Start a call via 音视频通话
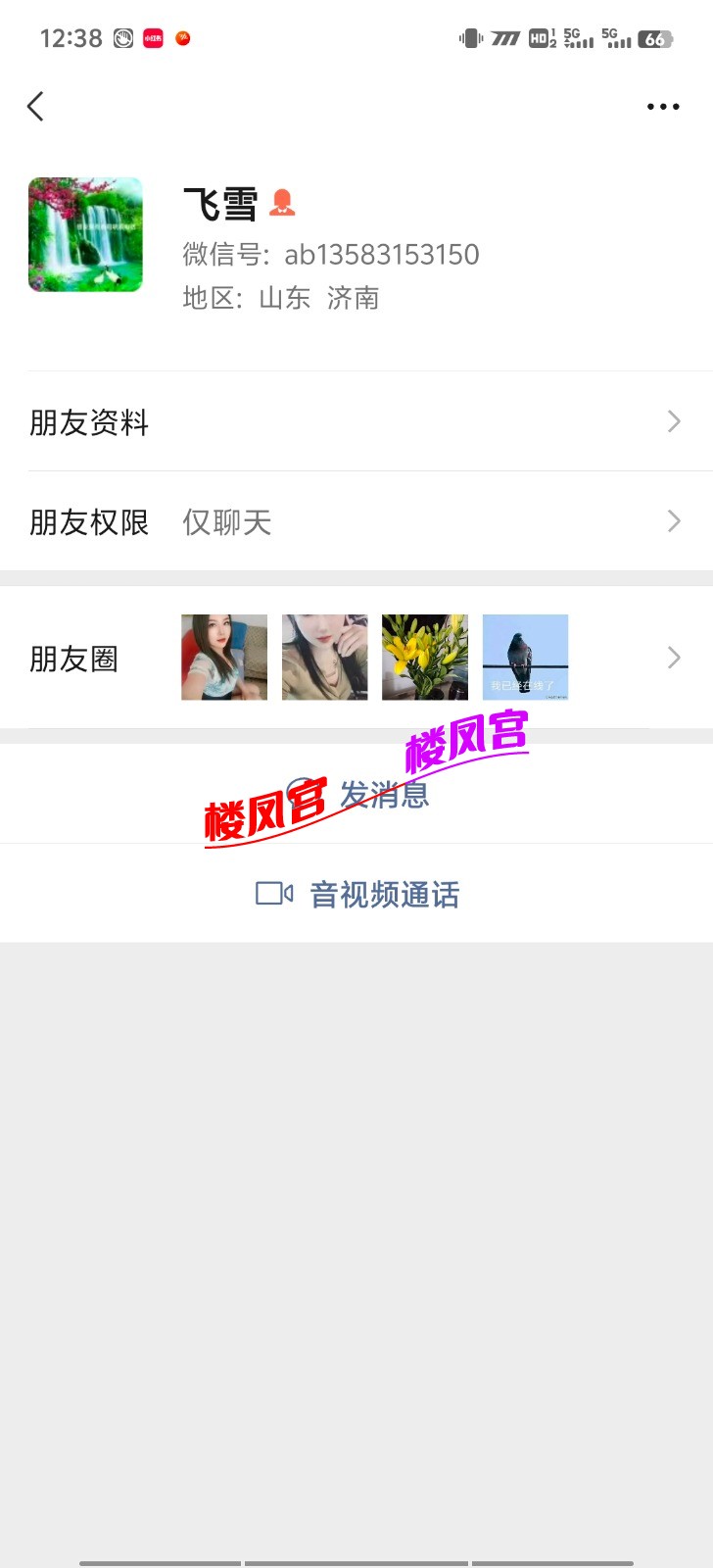This screenshot has height=1568, width=713. (x=384, y=894)
